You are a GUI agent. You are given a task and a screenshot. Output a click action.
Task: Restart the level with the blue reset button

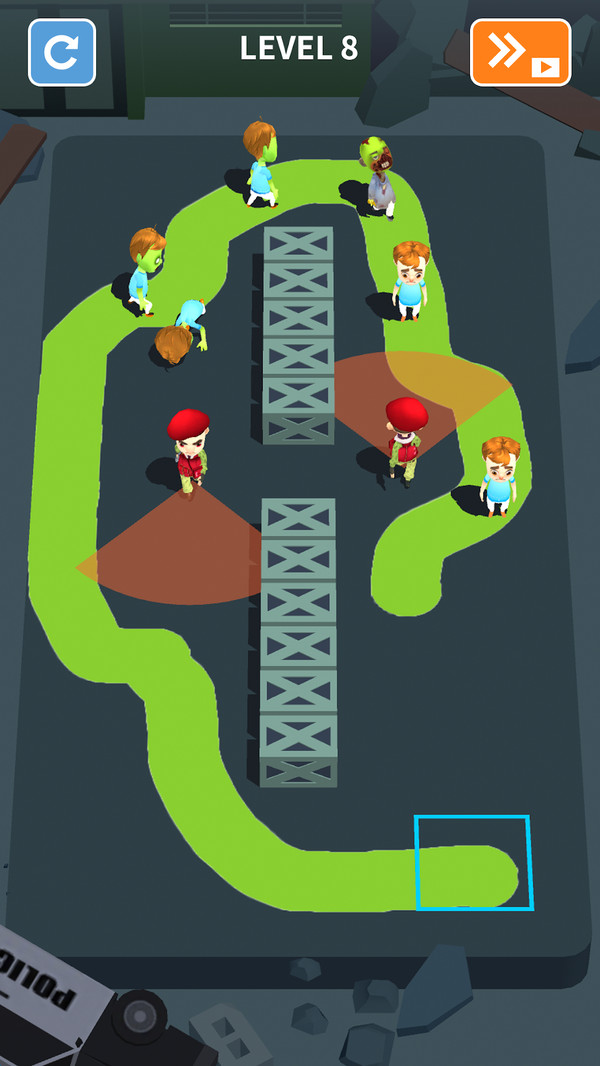(x=62, y=52)
